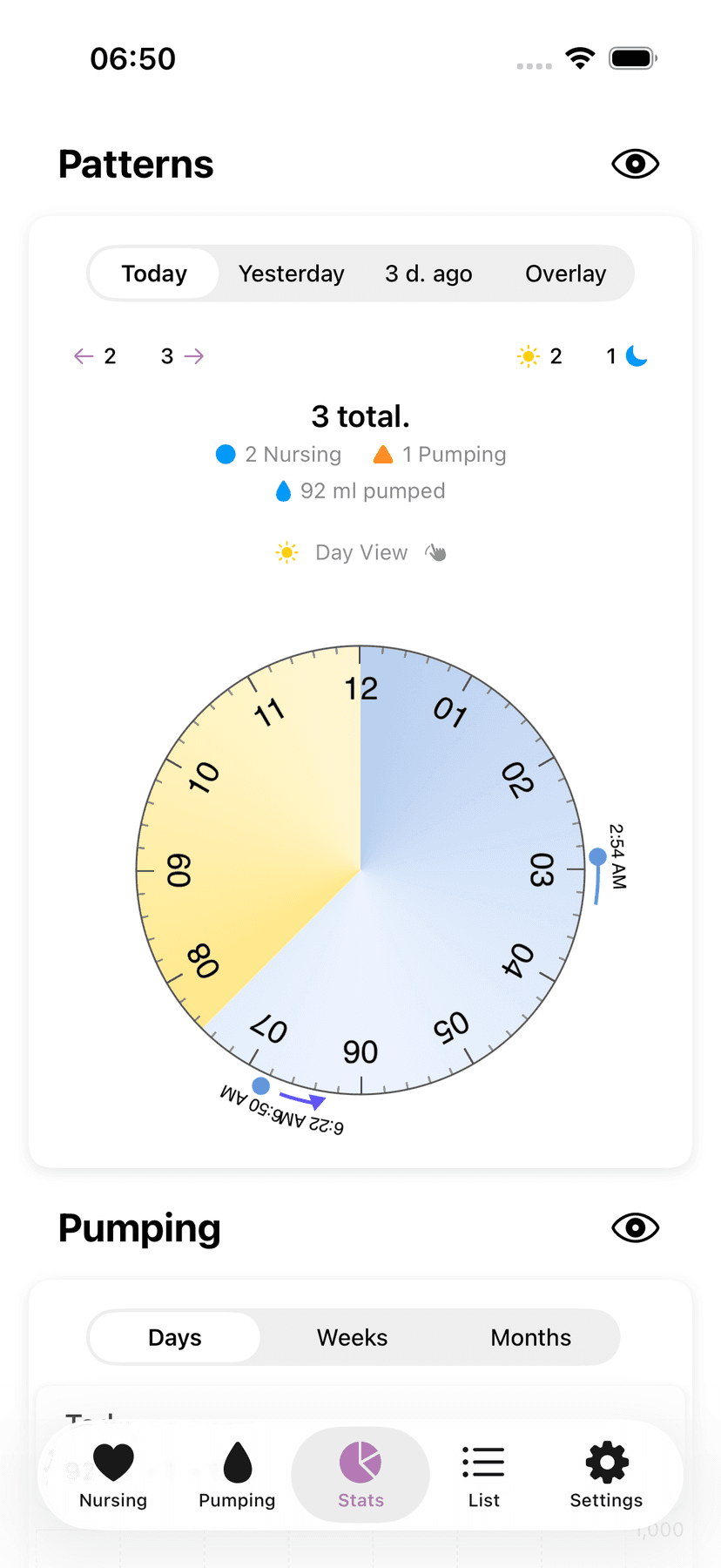Open Settings
Screen dimensions: 721x1568
[606, 1474]
